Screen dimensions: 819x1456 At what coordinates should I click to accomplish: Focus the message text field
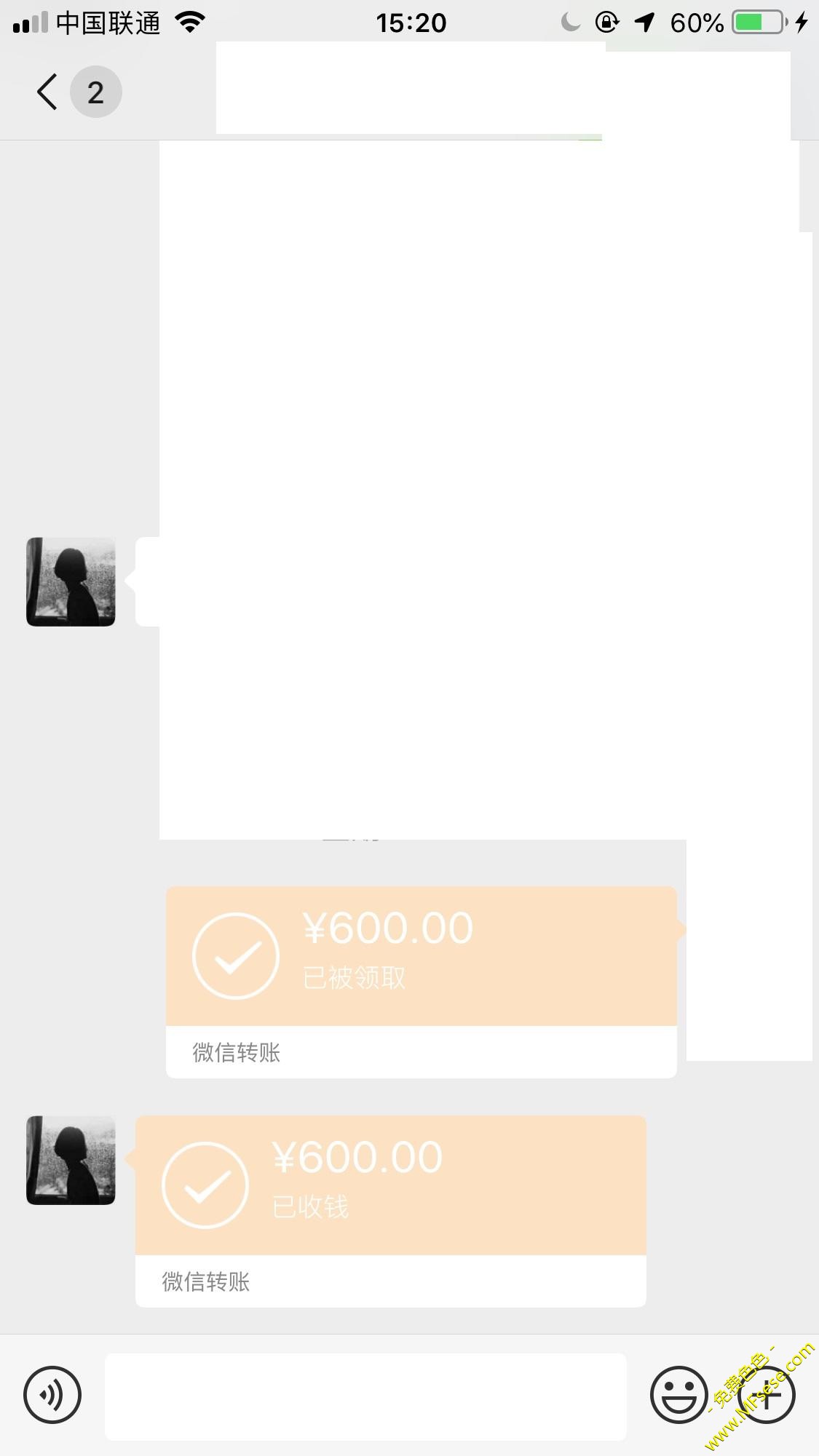pyautogui.click(x=365, y=1396)
